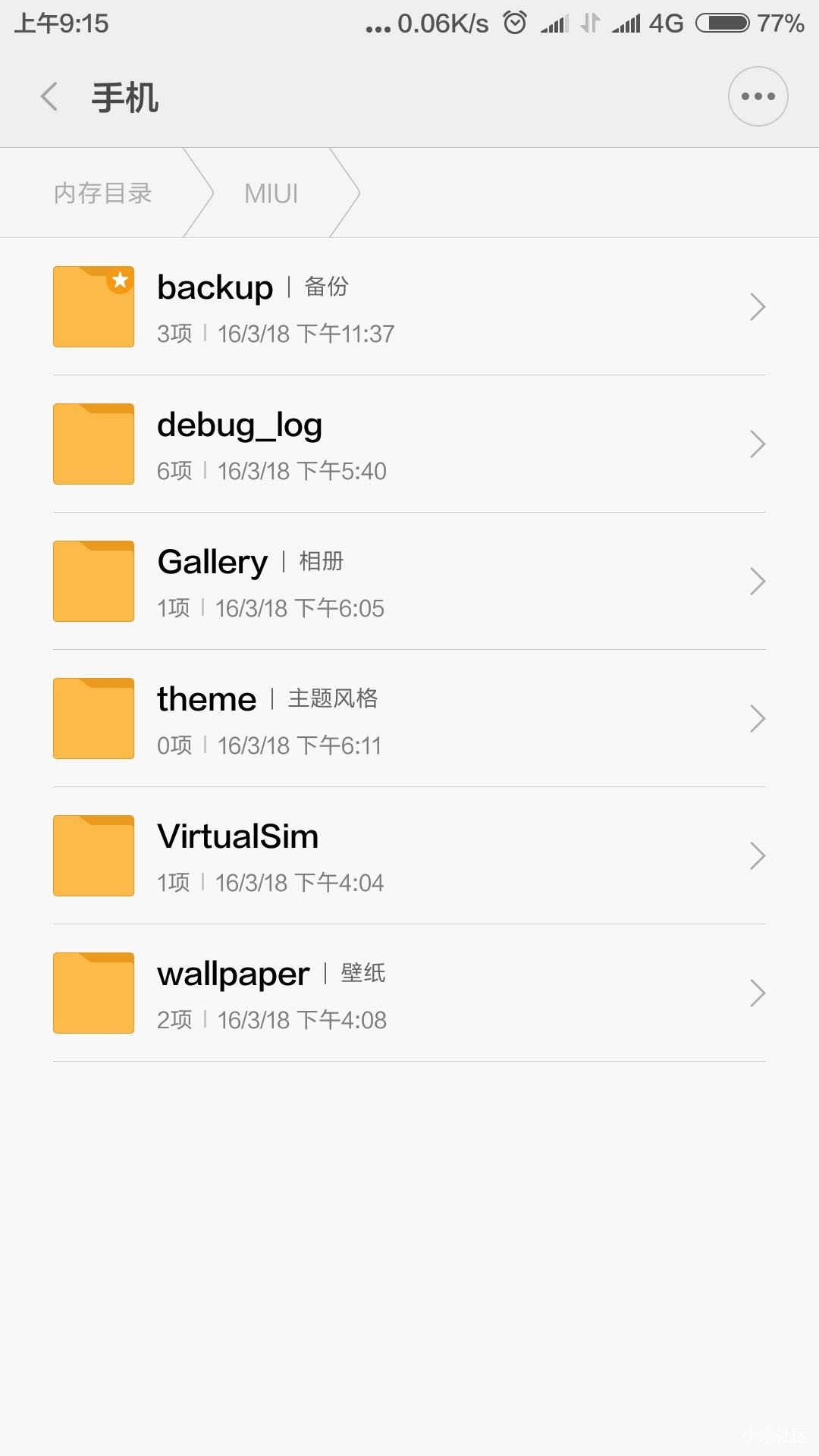Select the MIUI breadcrumb

click(271, 193)
